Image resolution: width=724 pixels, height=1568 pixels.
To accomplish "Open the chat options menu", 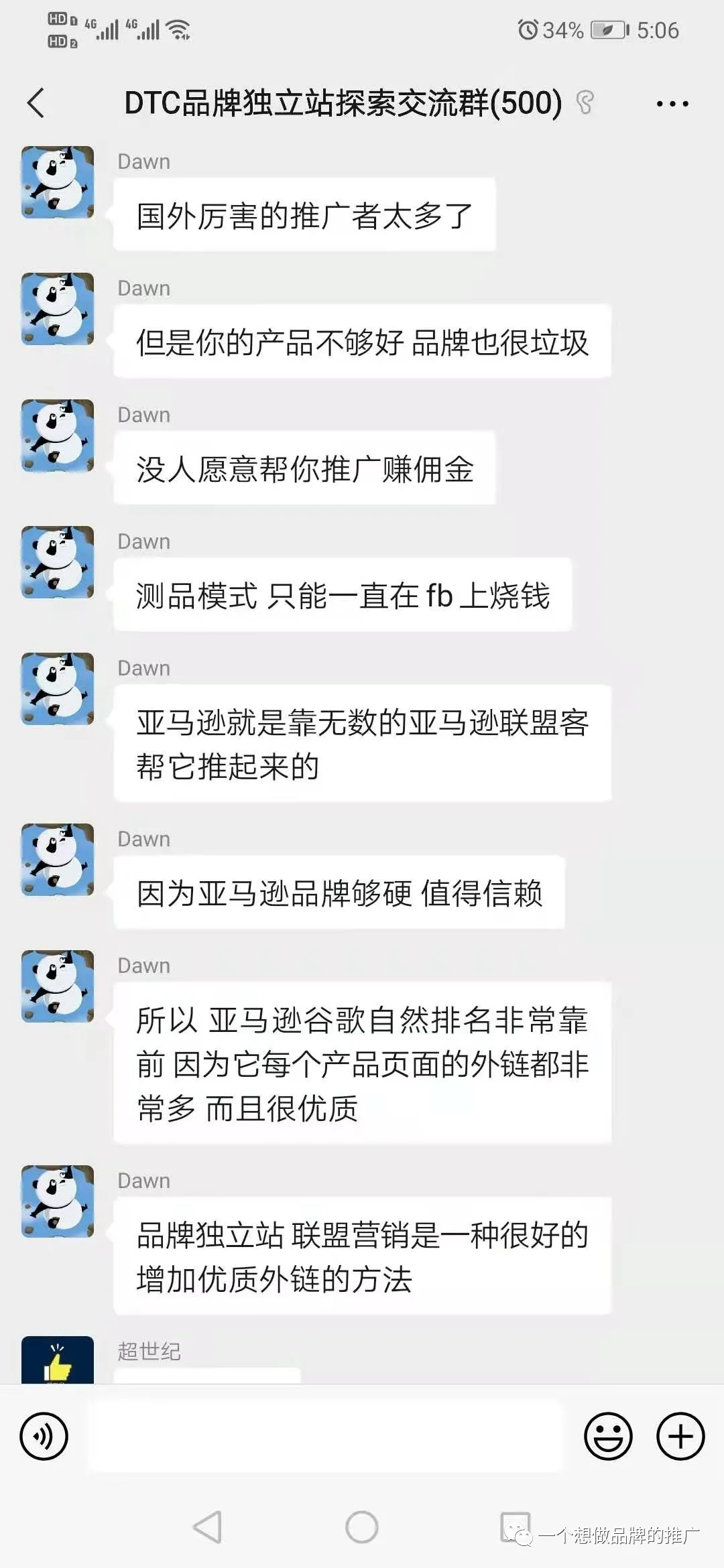I will tap(672, 104).
